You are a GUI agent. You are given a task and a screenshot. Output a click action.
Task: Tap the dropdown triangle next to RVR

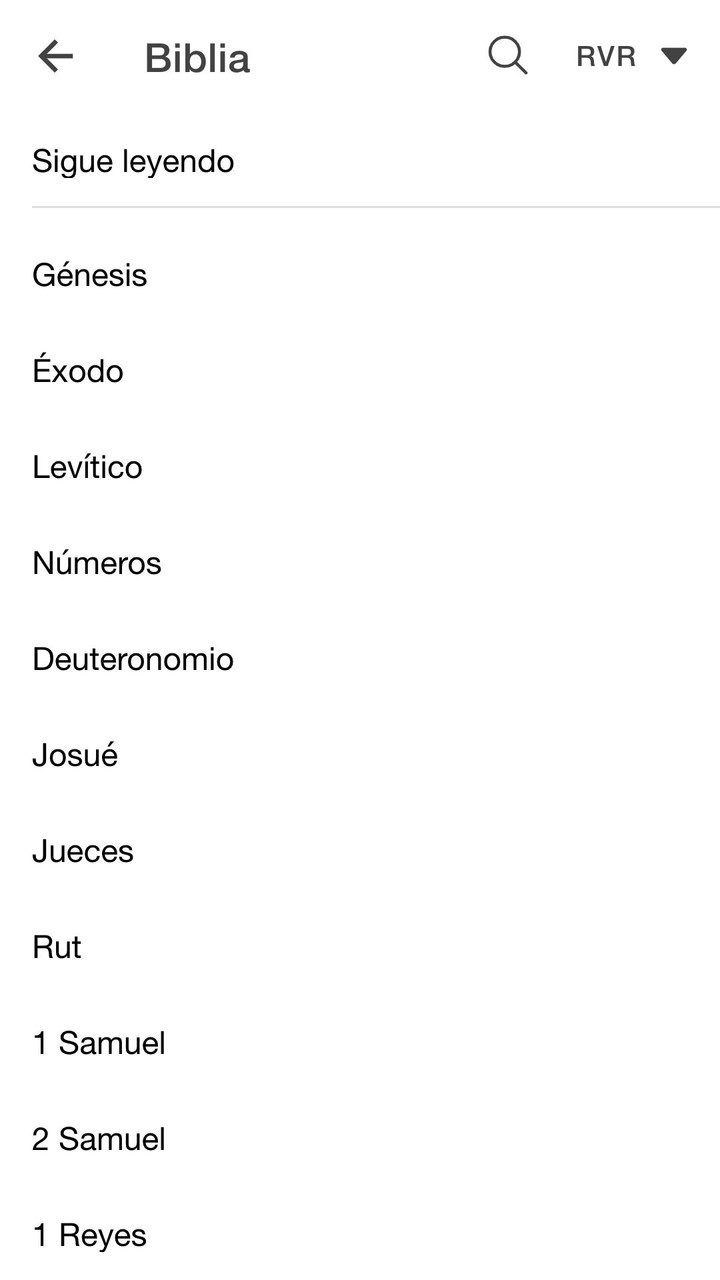point(676,56)
